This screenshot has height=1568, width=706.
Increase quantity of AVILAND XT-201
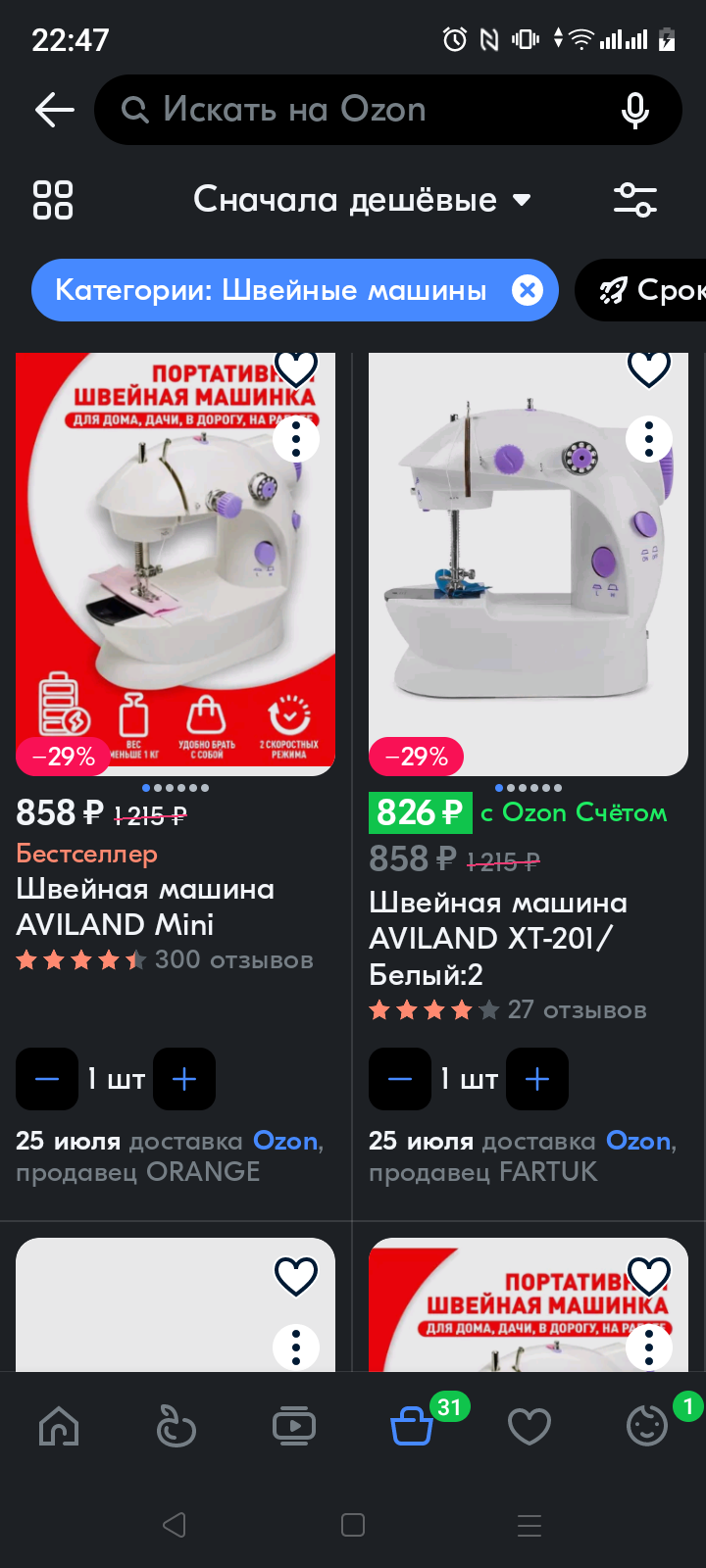[537, 1079]
